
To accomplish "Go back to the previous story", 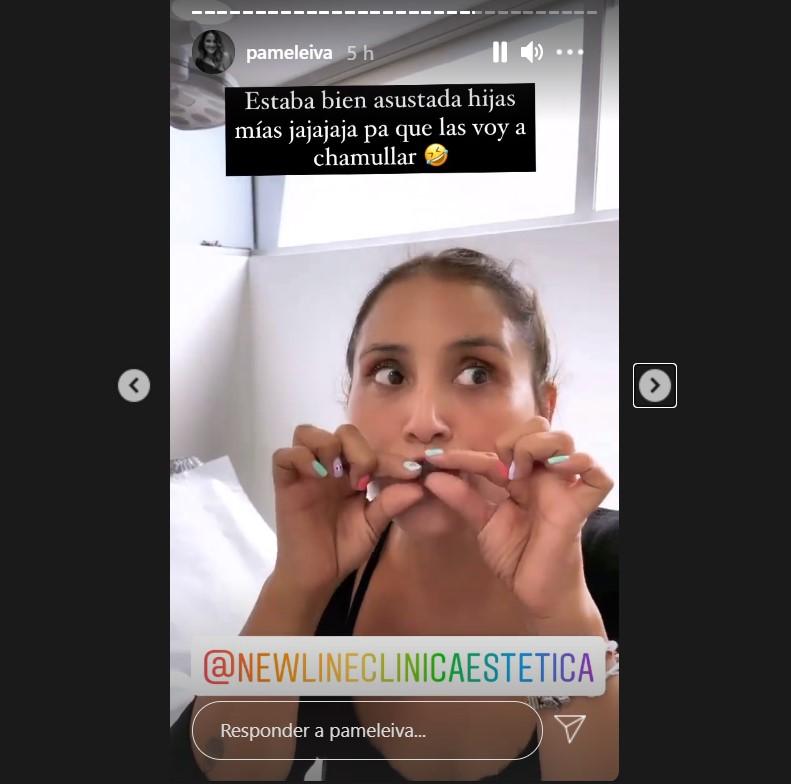I will (x=134, y=385).
